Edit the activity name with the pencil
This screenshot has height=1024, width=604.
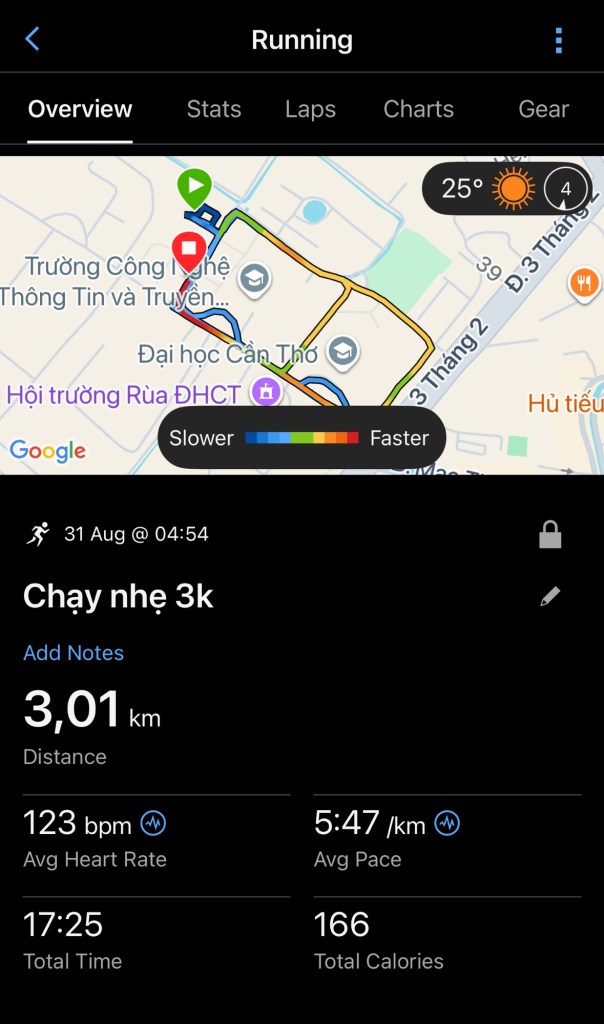(550, 597)
